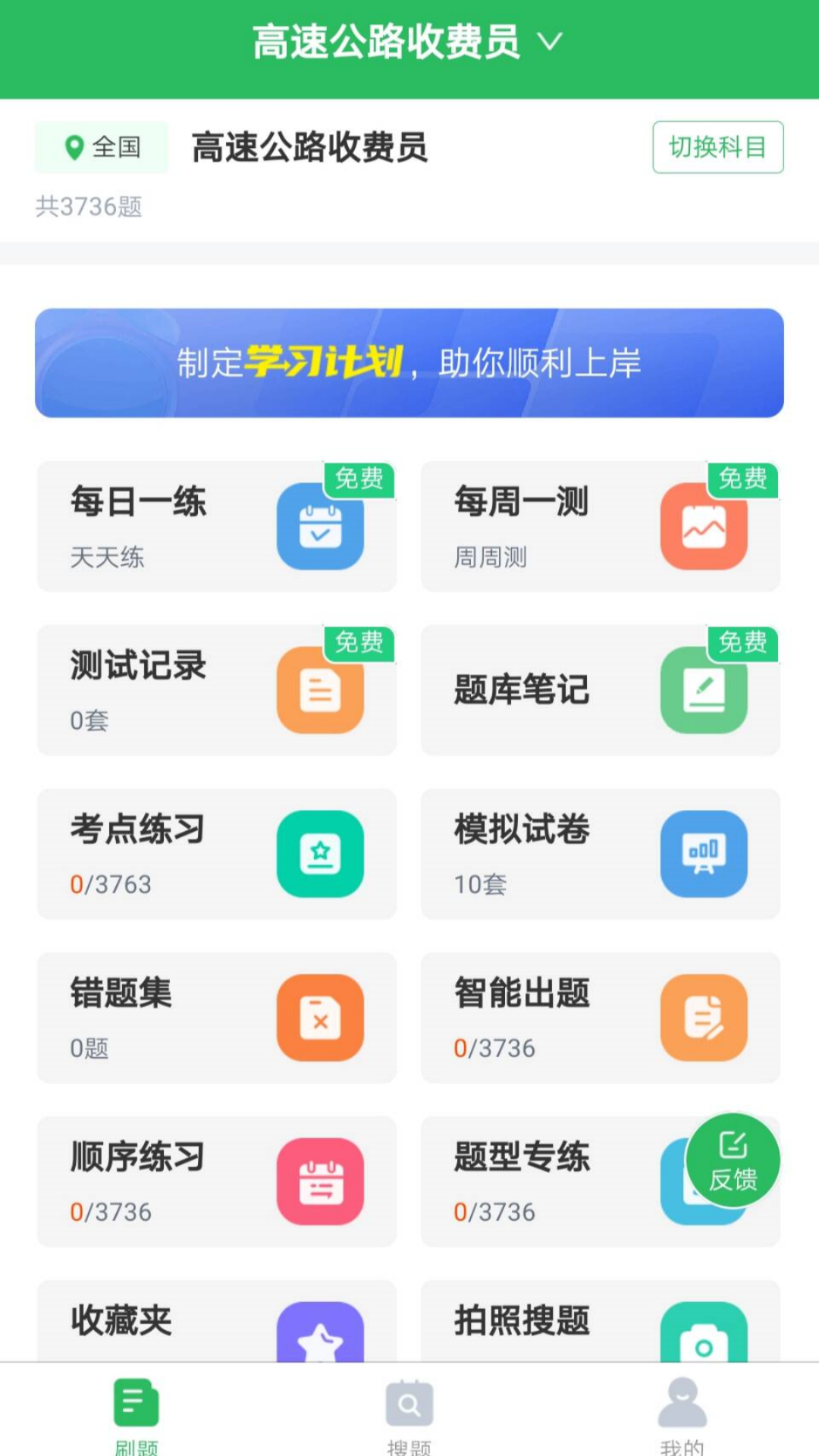Select the 全国 location selector
This screenshot has width=819, height=1456.
pos(101,146)
